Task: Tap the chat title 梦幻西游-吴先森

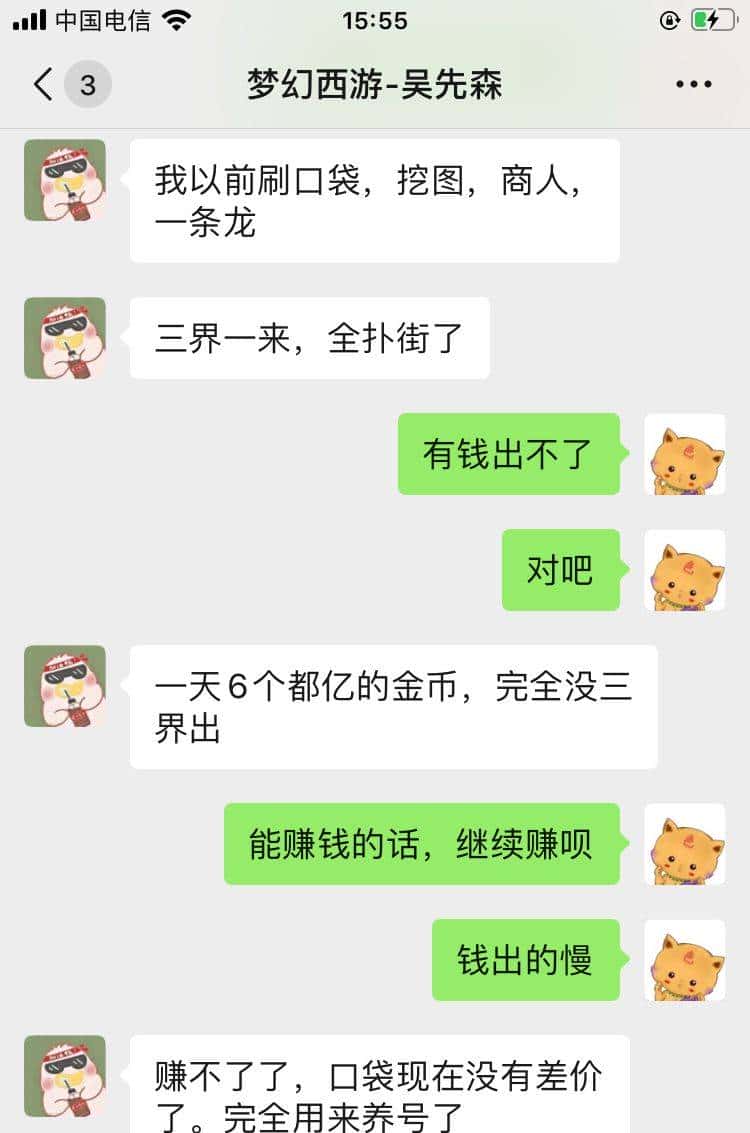Action: 375,84
